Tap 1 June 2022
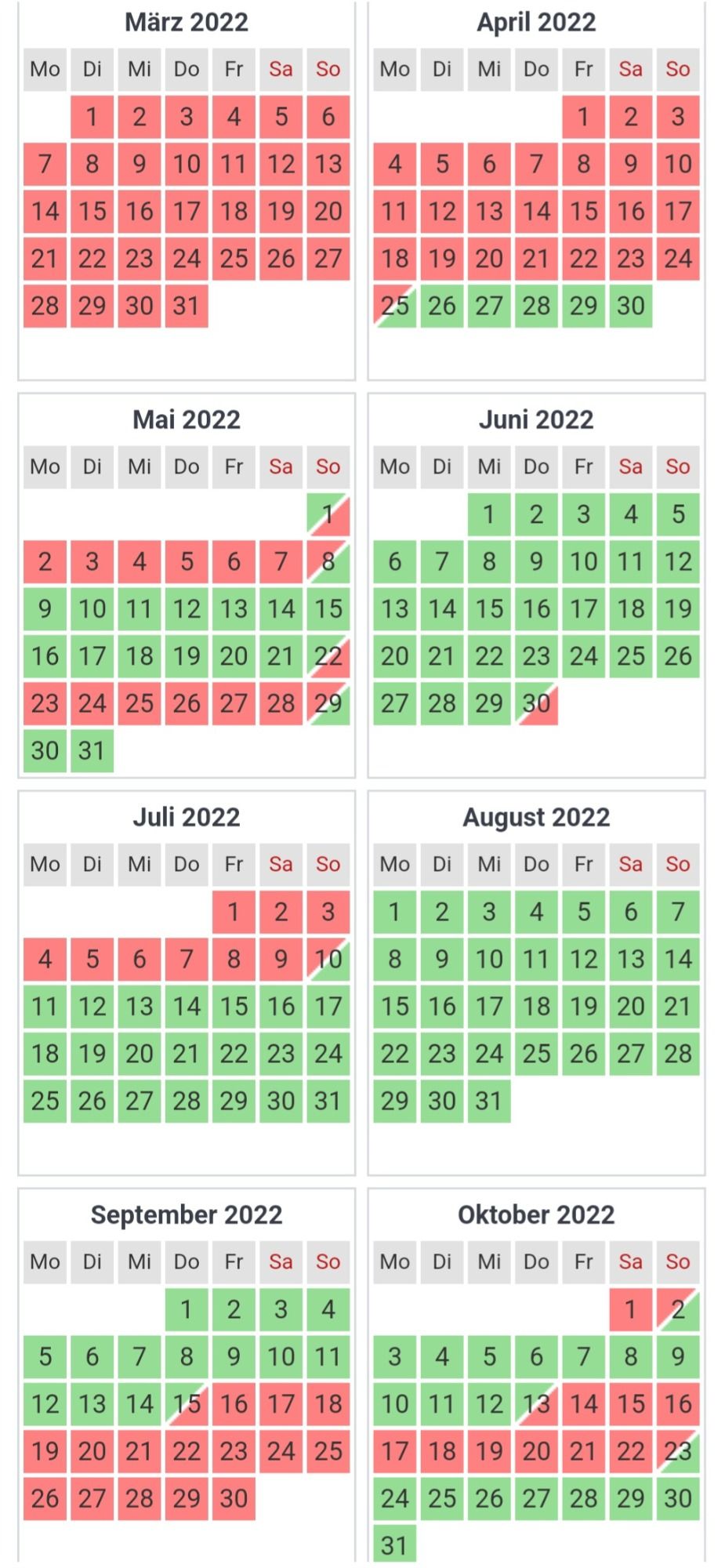 tap(489, 515)
